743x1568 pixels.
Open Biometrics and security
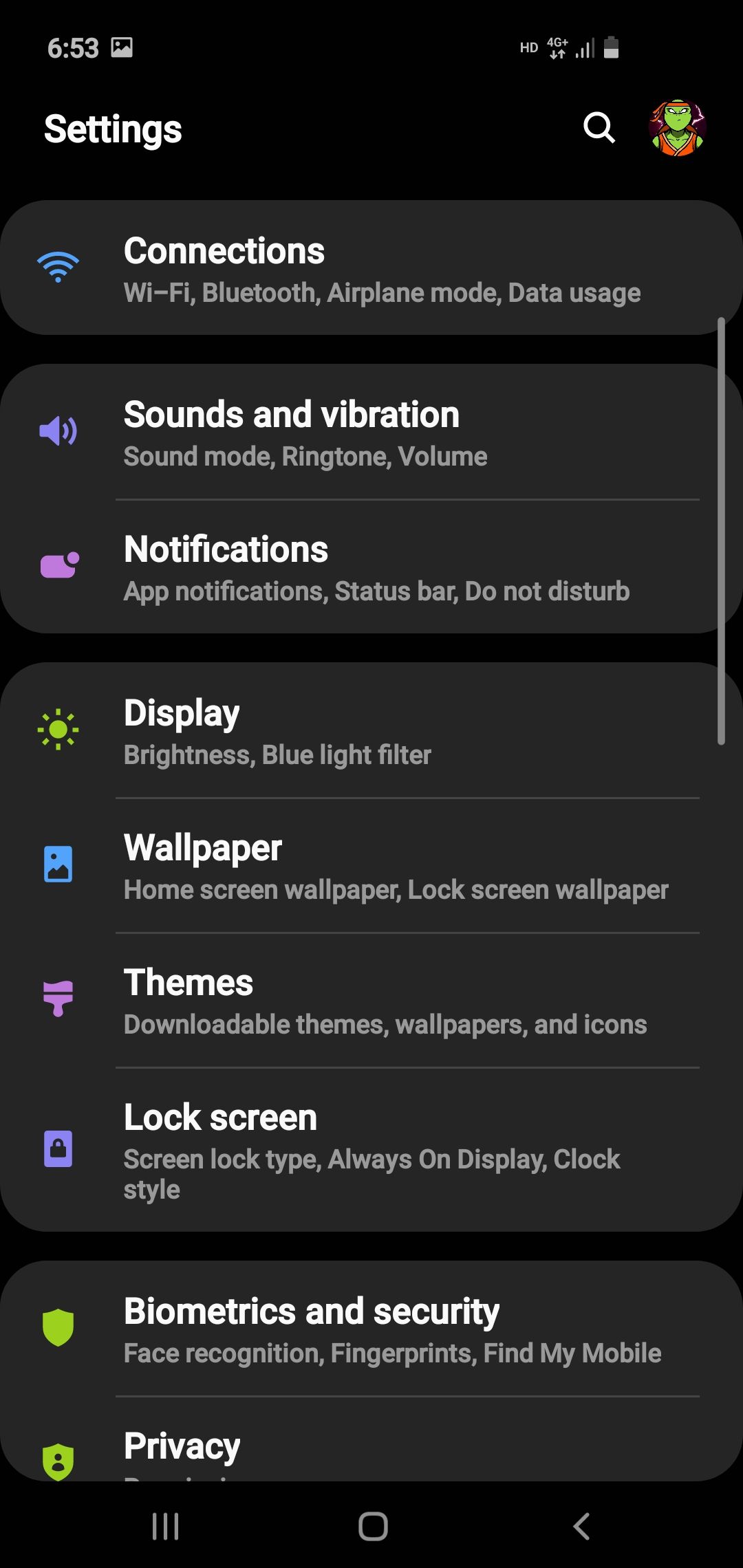pos(371,1329)
